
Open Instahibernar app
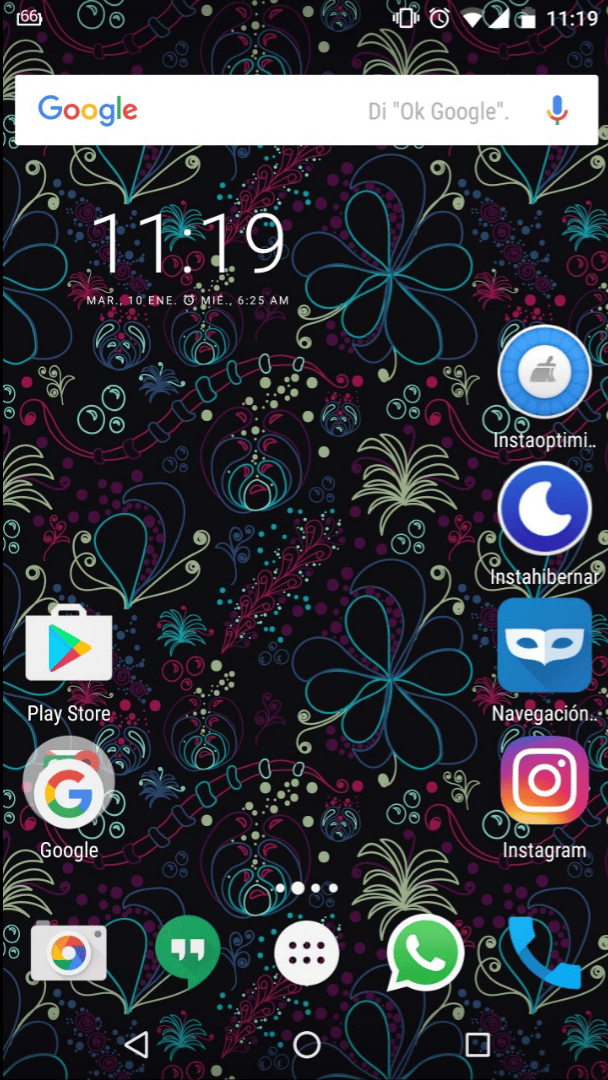[x=544, y=510]
